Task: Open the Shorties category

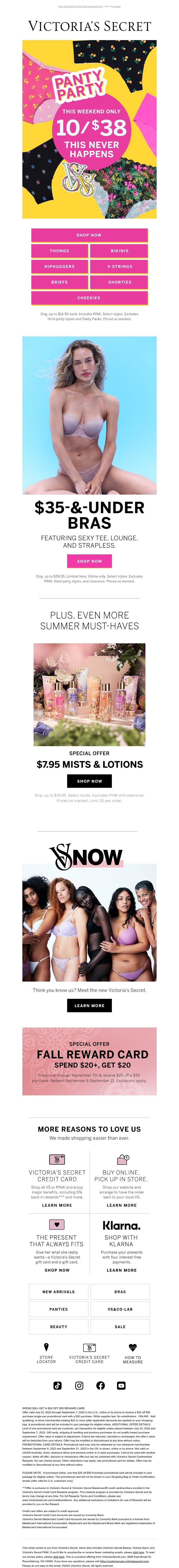Action: pyautogui.click(x=119, y=282)
